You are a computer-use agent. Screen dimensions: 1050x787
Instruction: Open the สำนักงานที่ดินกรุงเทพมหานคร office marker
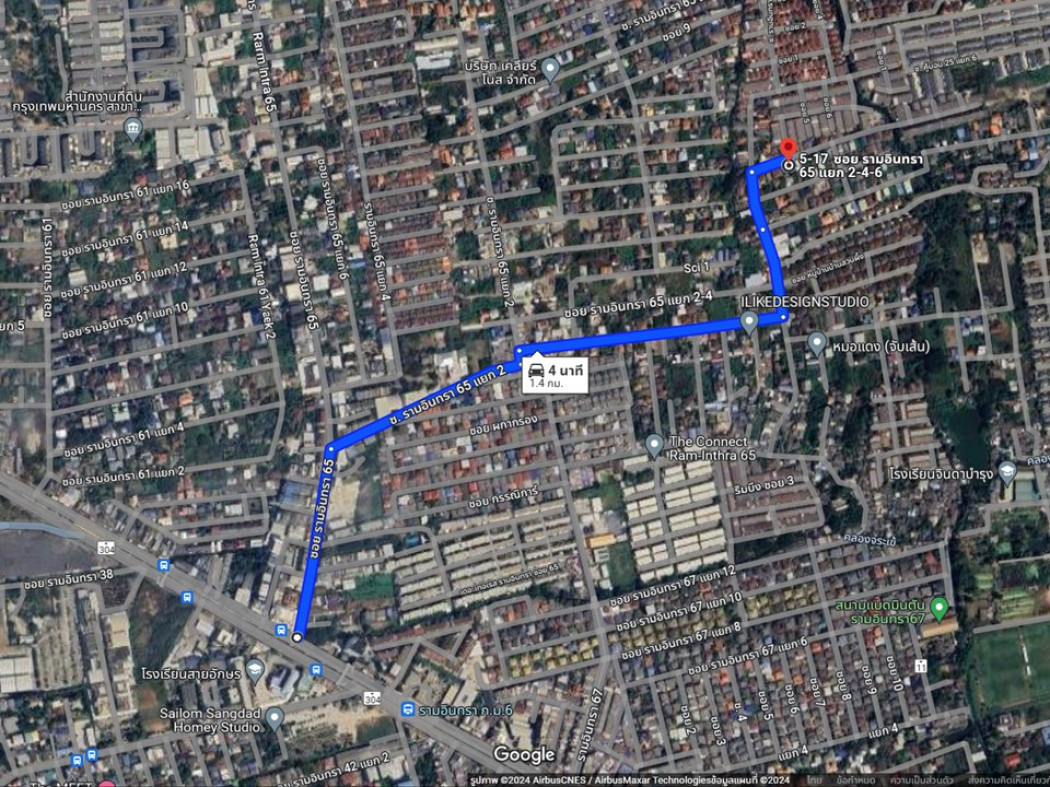click(x=133, y=129)
